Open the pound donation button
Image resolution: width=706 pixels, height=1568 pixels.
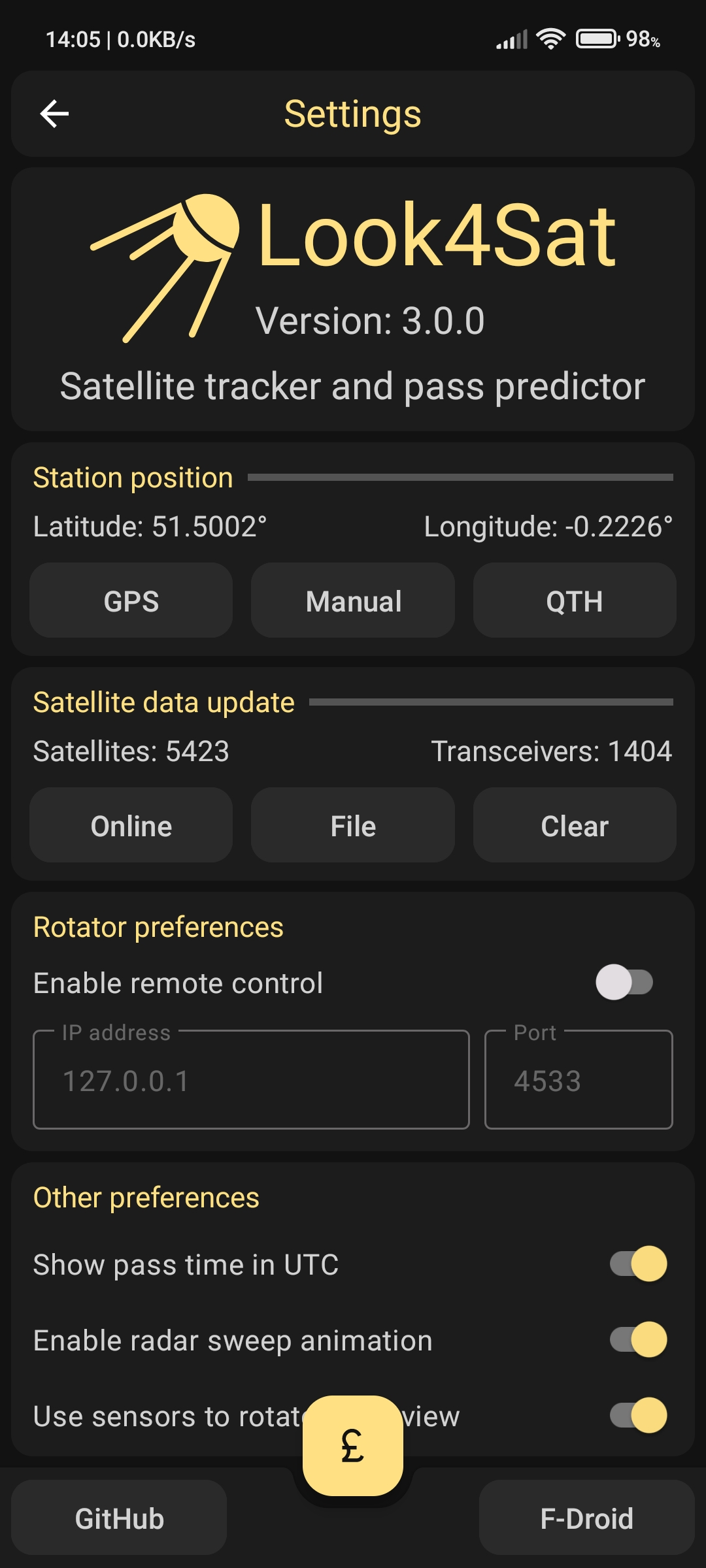click(353, 1446)
